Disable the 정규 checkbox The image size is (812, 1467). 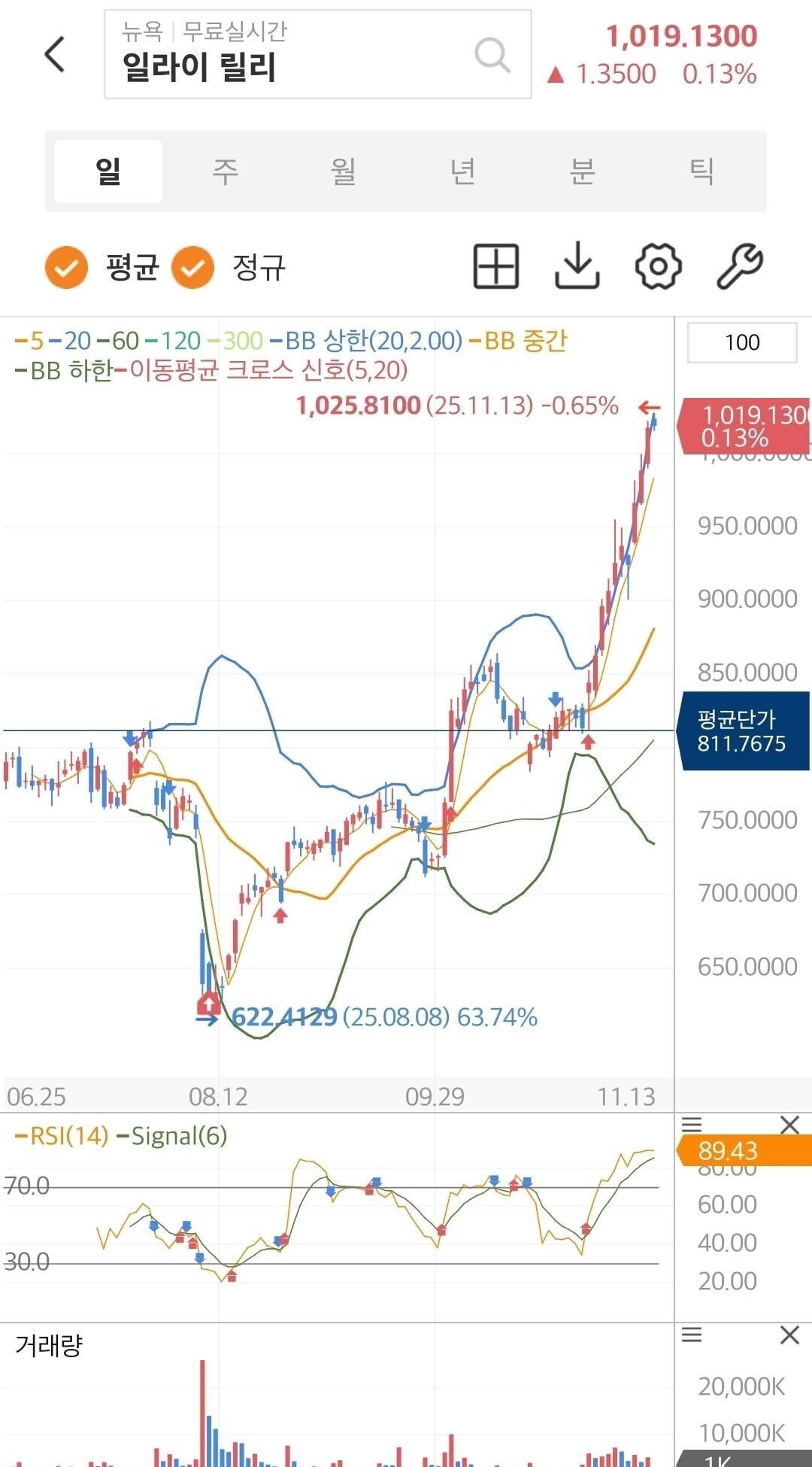coord(192,267)
